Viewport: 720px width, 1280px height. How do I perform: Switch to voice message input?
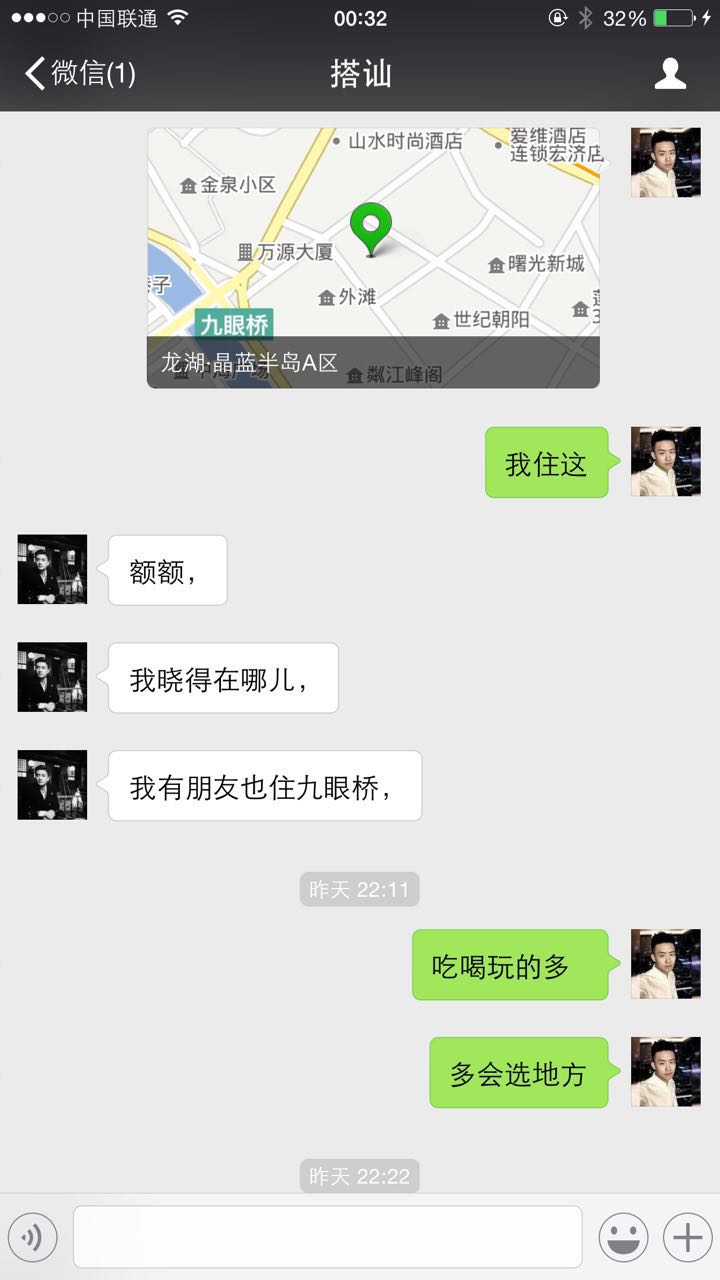(33, 1238)
